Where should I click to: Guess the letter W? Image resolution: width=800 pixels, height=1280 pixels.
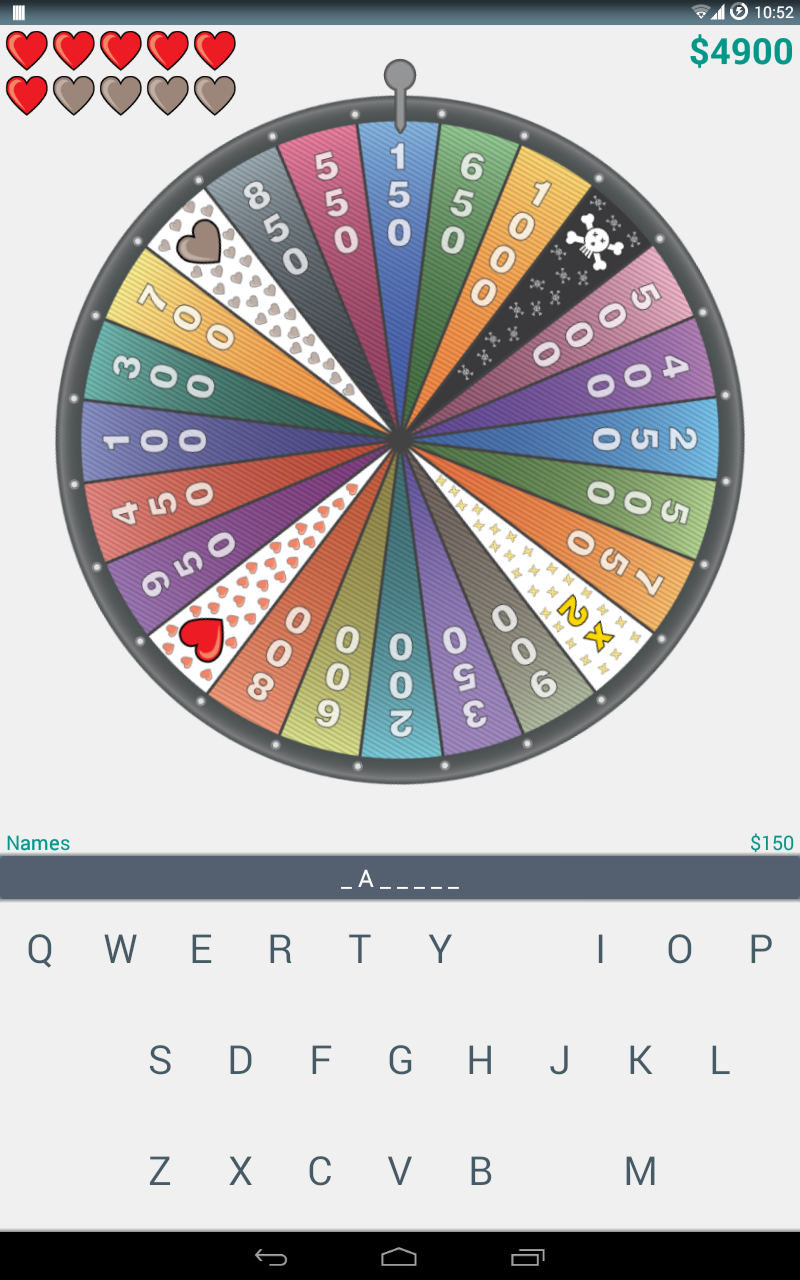120,949
